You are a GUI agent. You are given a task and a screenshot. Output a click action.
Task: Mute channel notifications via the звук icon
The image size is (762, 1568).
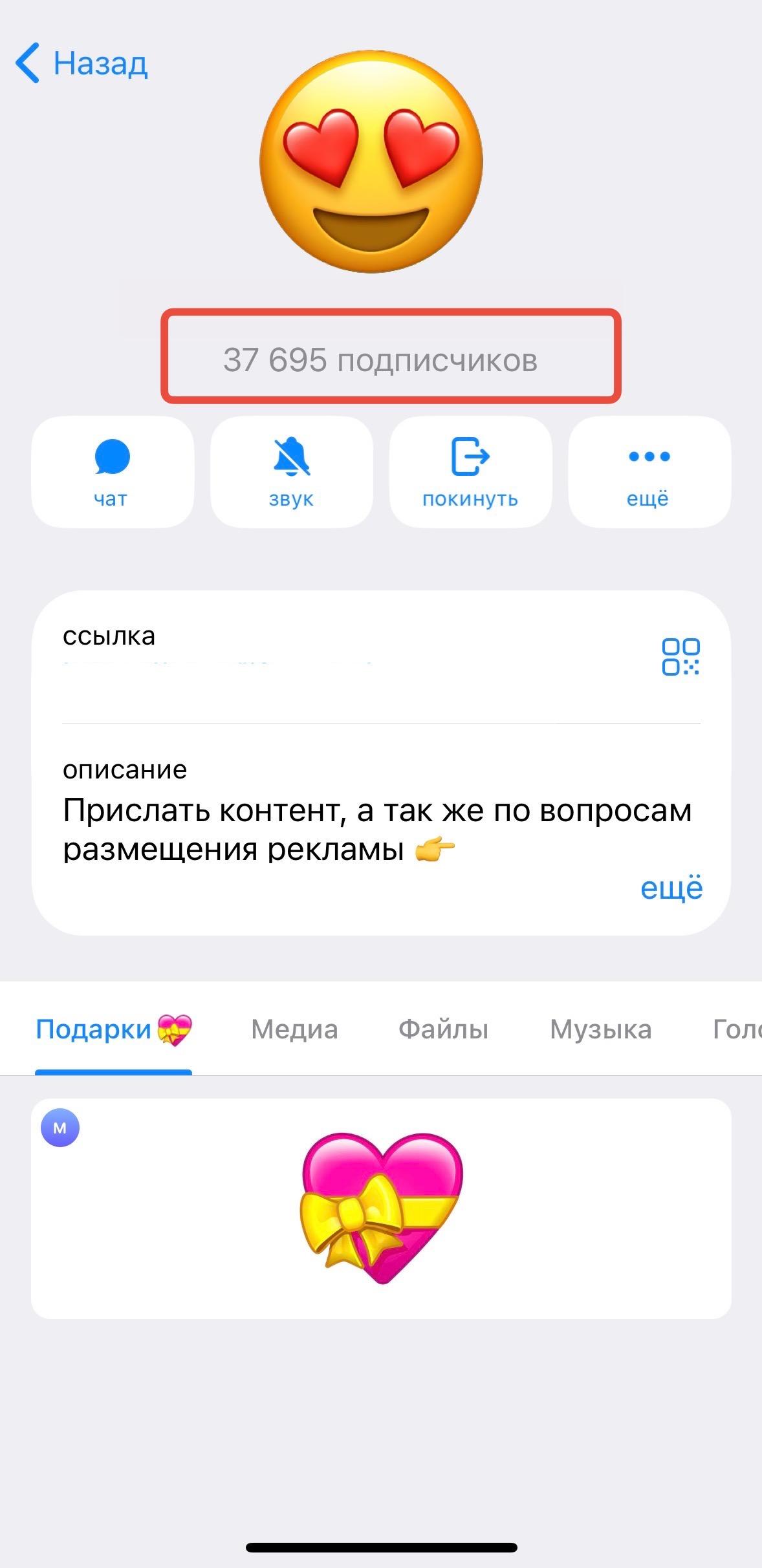(291, 472)
